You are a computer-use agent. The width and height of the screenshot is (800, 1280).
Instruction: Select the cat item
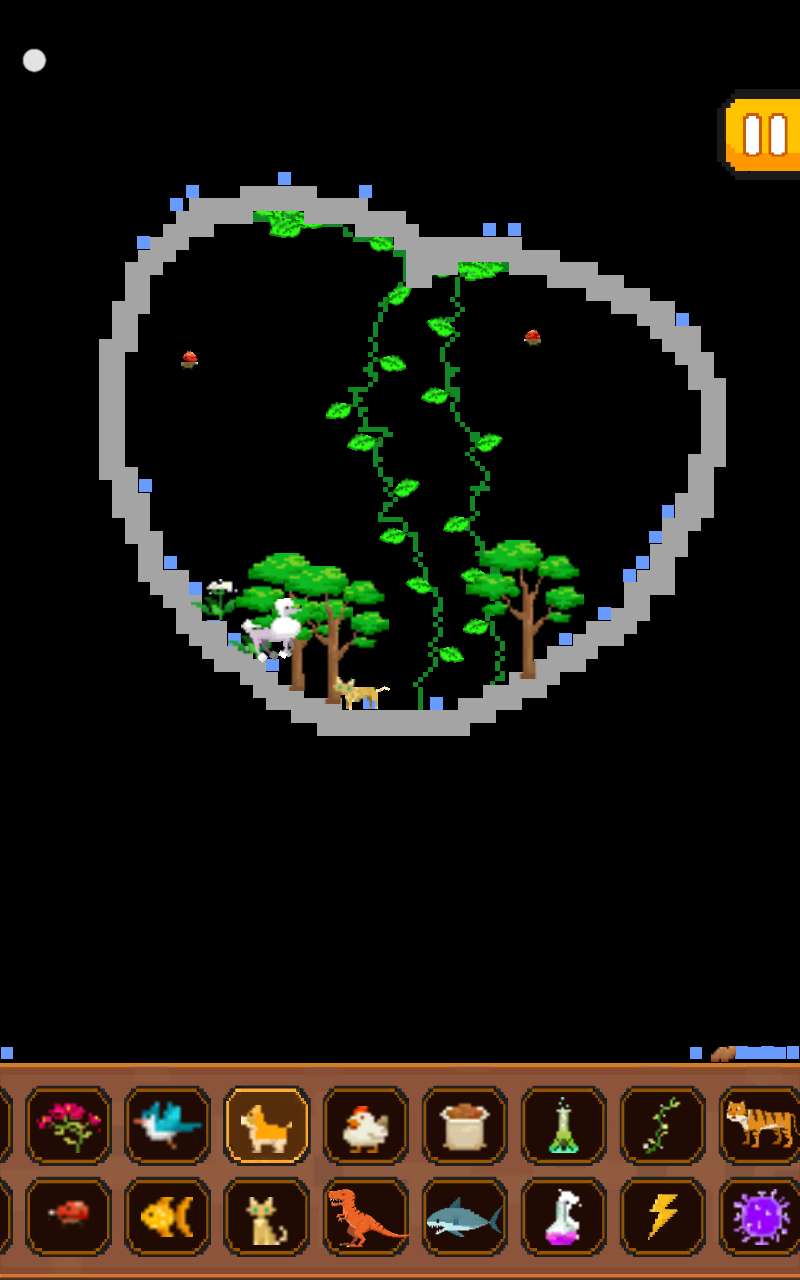click(x=266, y=1216)
